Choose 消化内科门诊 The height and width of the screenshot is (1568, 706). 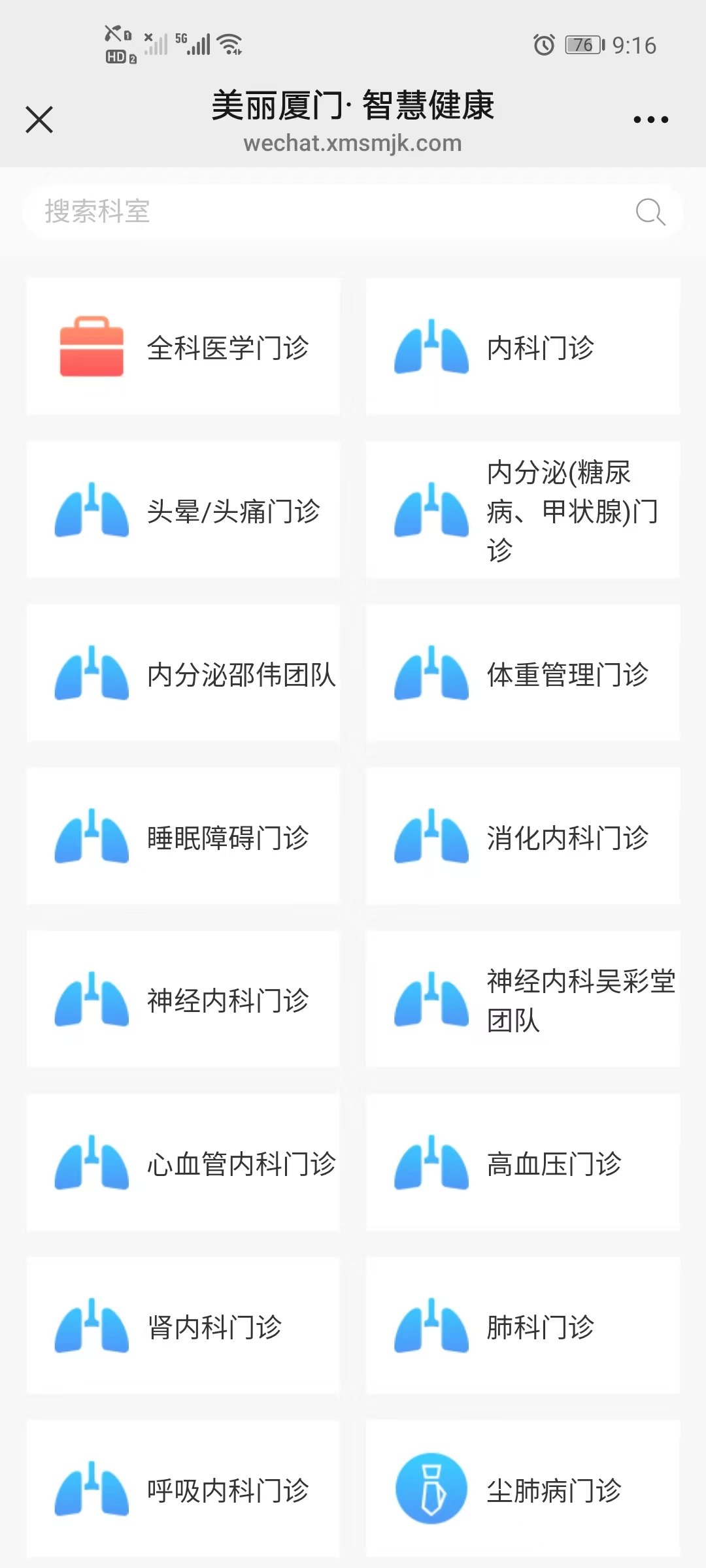pos(523,836)
